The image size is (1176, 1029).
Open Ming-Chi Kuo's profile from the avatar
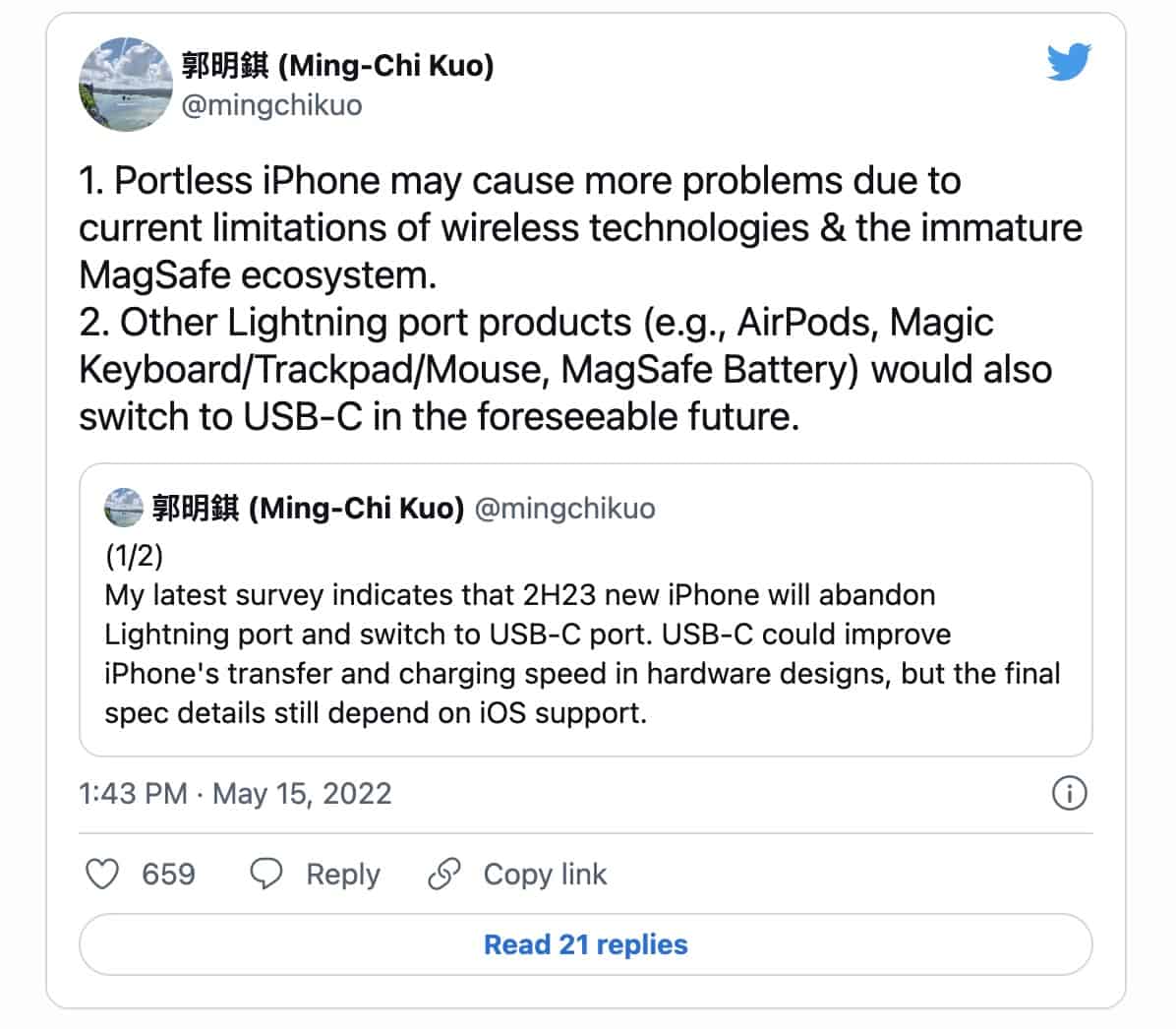pyautogui.click(x=125, y=86)
